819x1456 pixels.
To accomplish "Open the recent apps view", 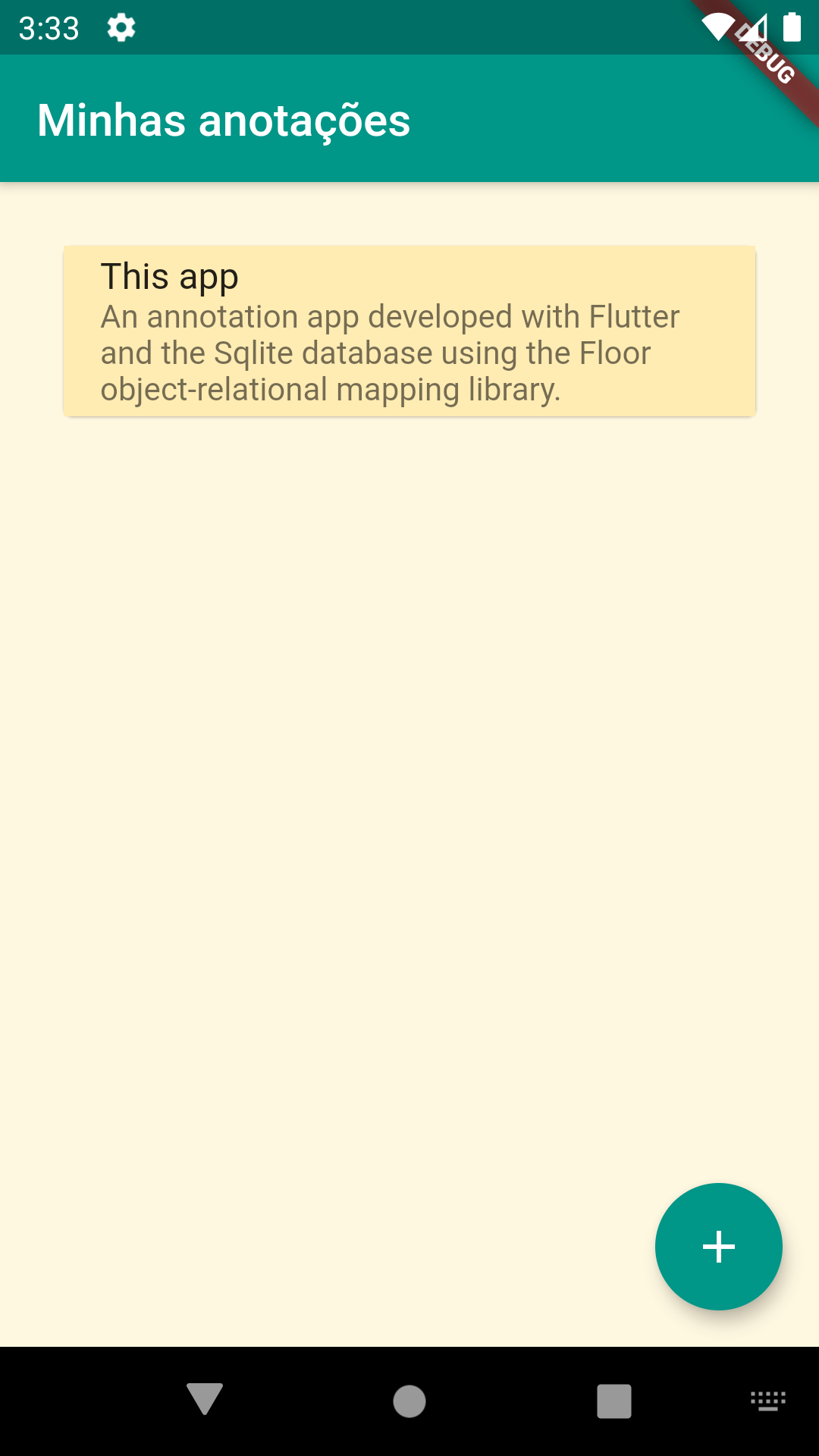I will [x=614, y=1401].
